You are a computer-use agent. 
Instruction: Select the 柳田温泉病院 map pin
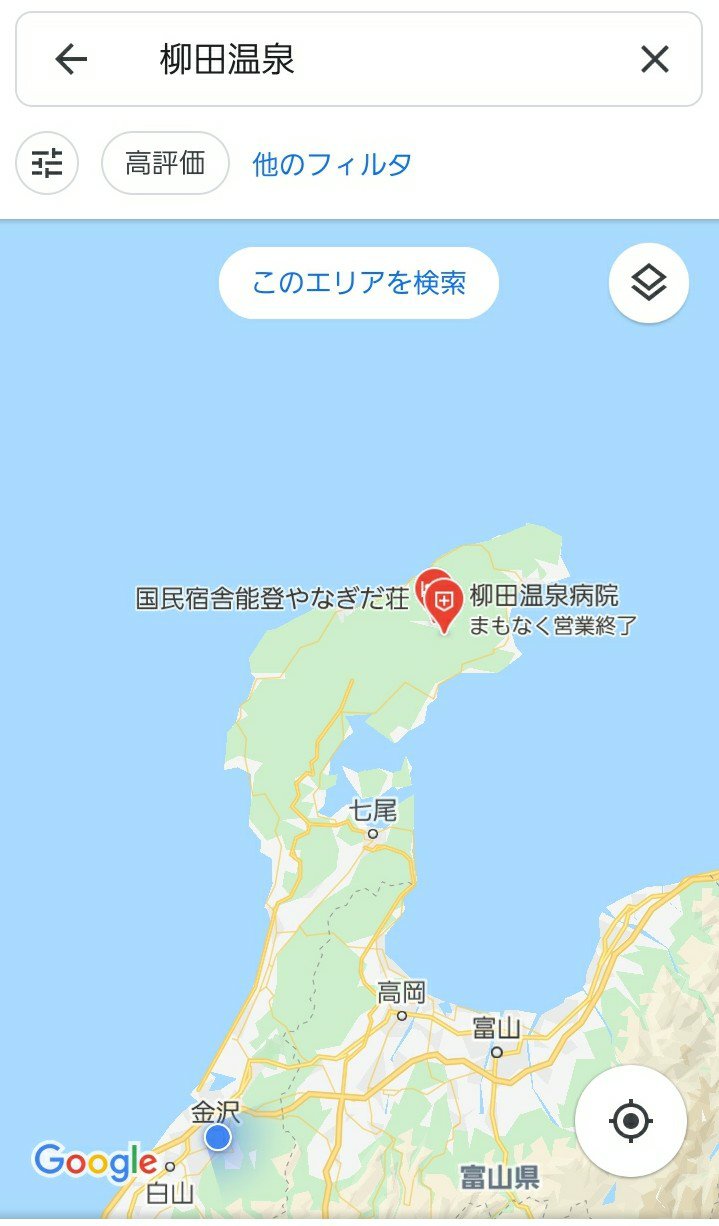pos(445,603)
